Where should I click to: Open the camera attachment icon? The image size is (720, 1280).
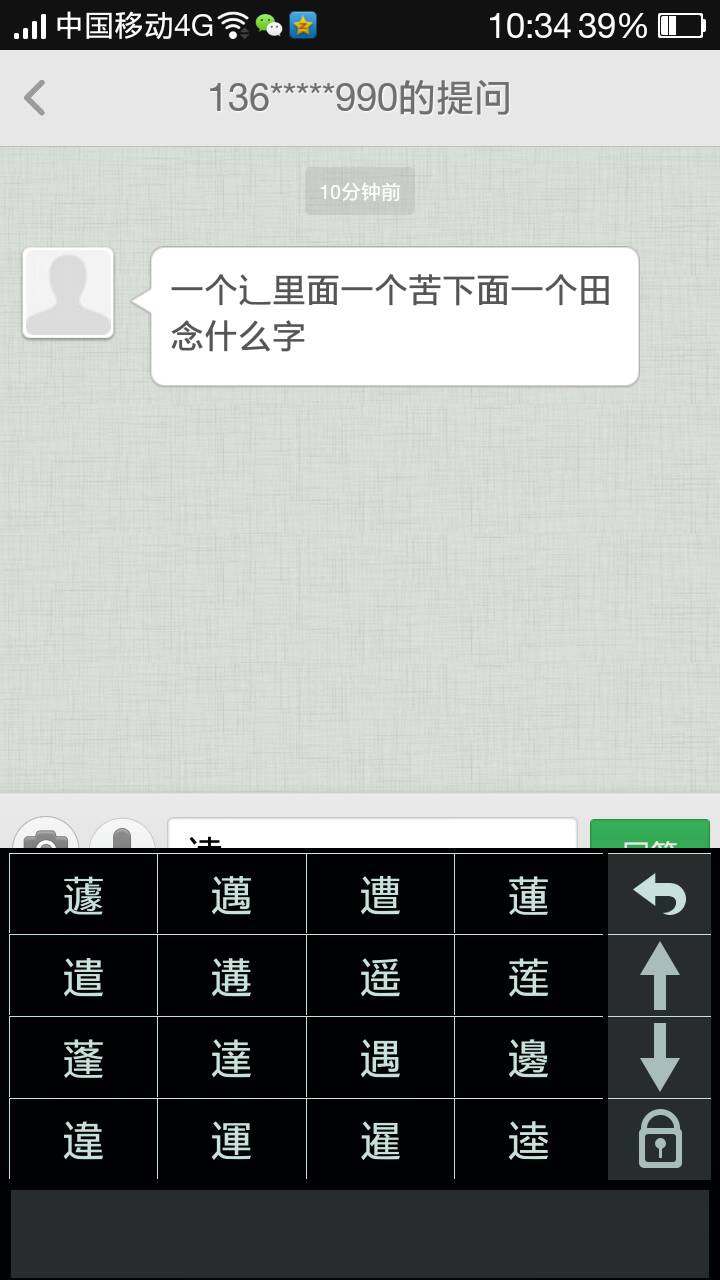click(x=45, y=837)
